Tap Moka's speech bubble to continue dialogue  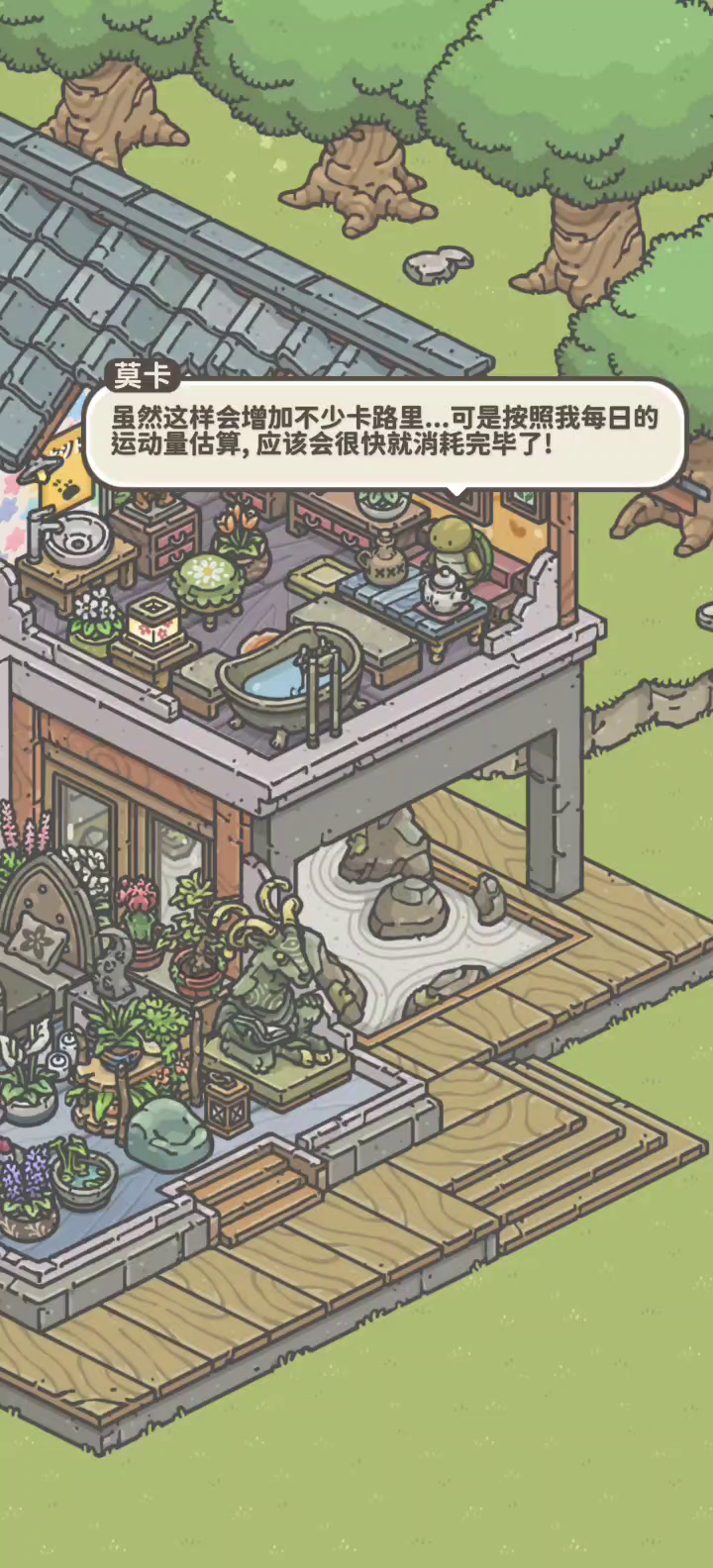(385, 433)
